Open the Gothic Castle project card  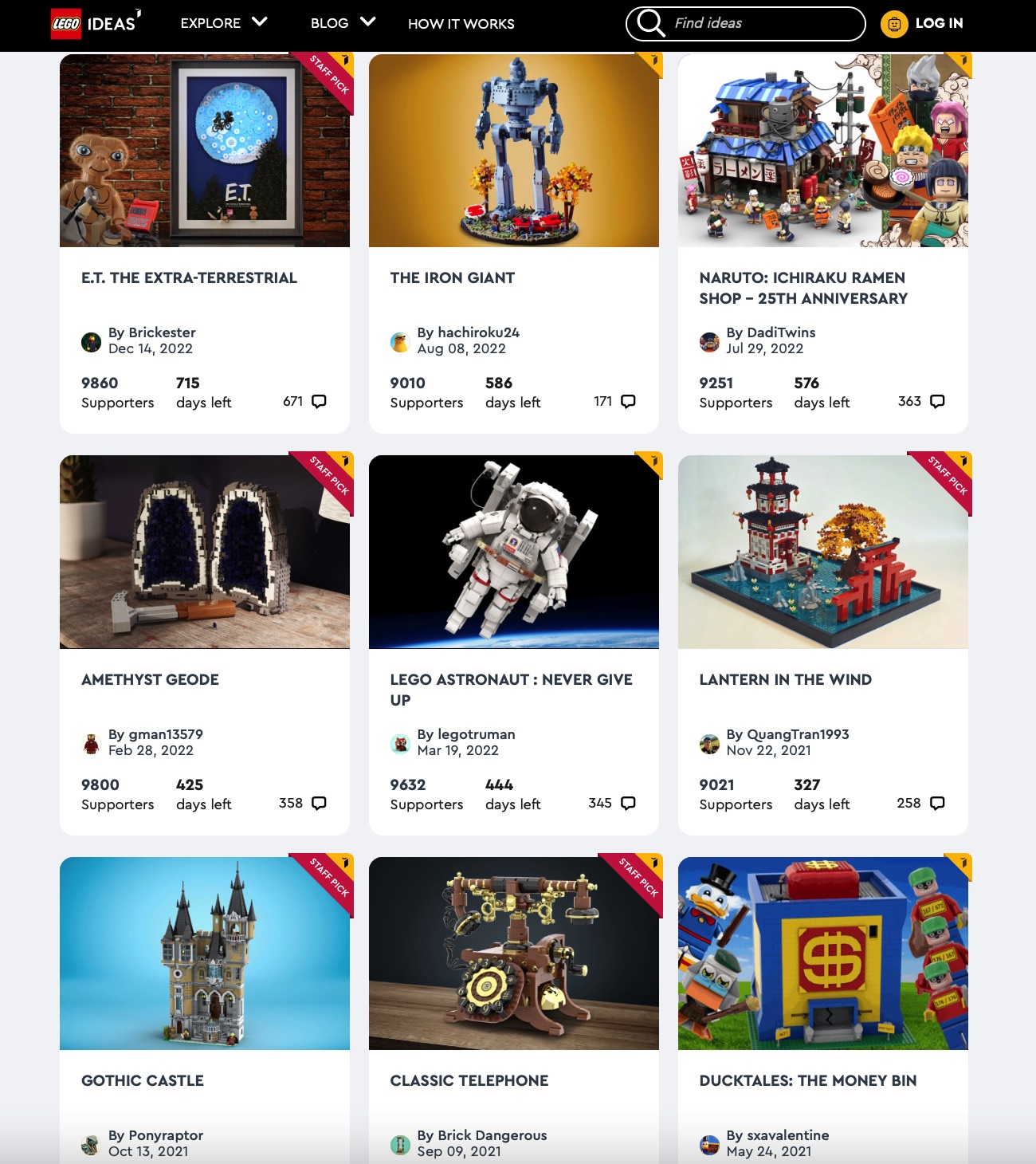point(143,1080)
